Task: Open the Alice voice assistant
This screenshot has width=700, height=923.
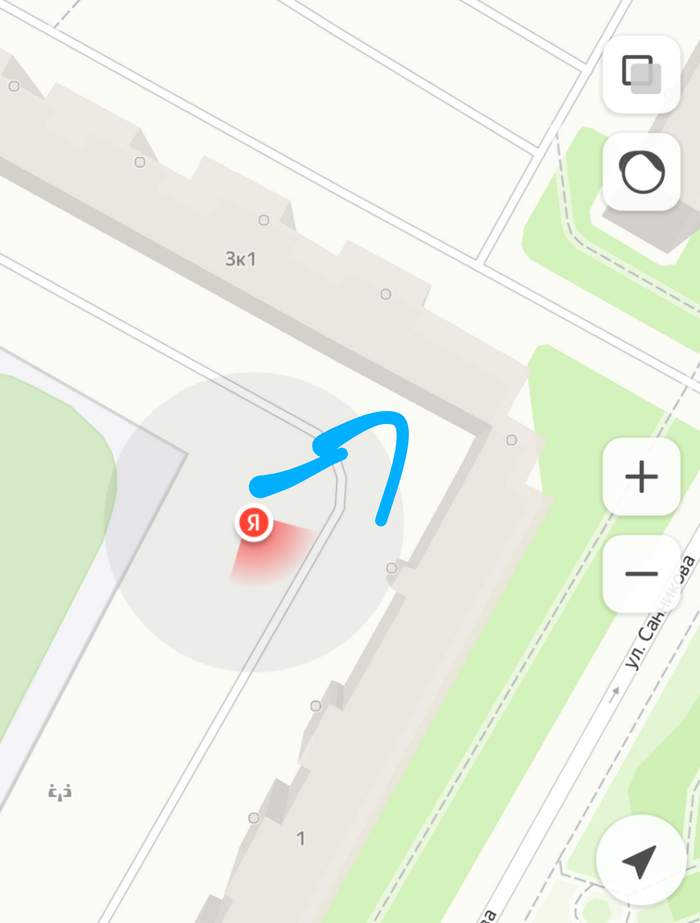Action: [x=641, y=171]
